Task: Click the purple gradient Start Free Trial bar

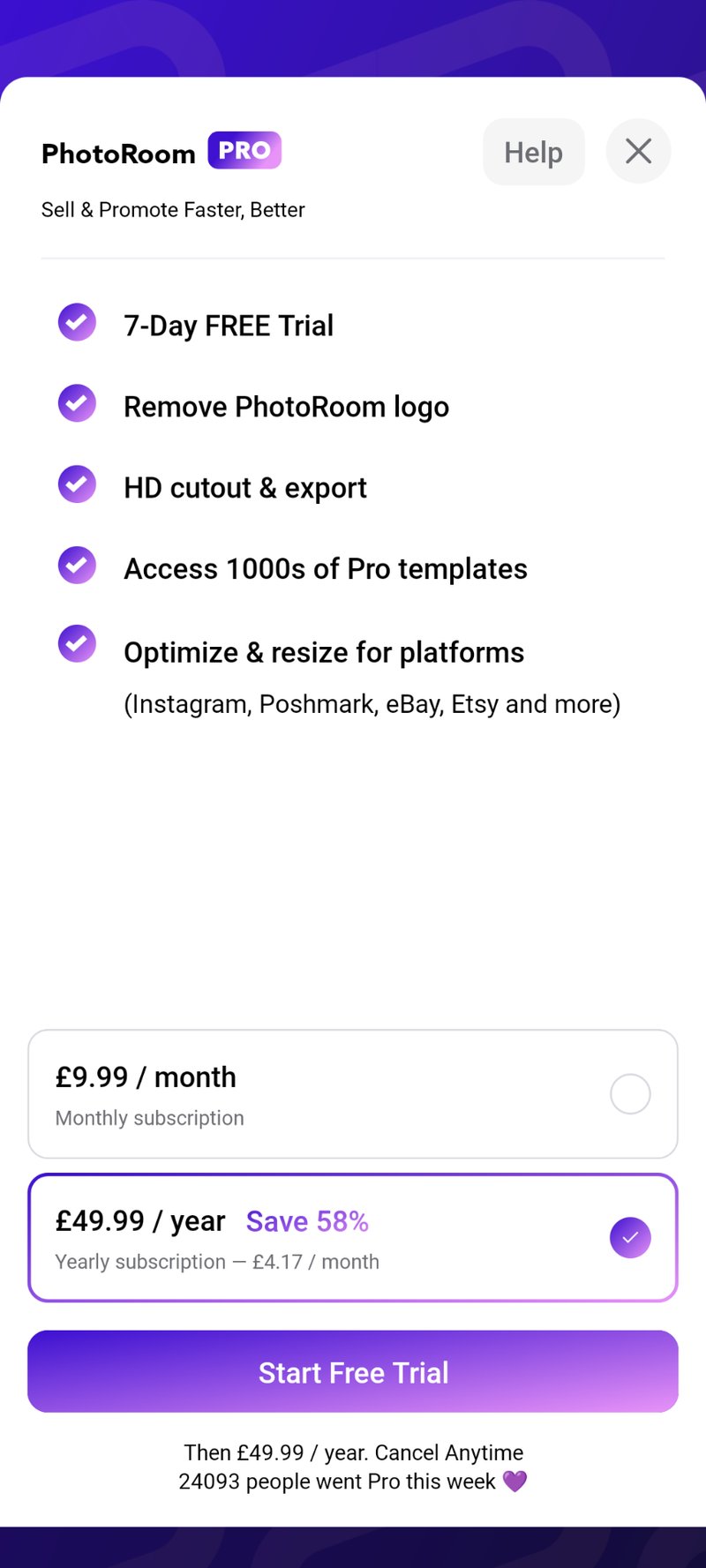Action: point(353,1372)
